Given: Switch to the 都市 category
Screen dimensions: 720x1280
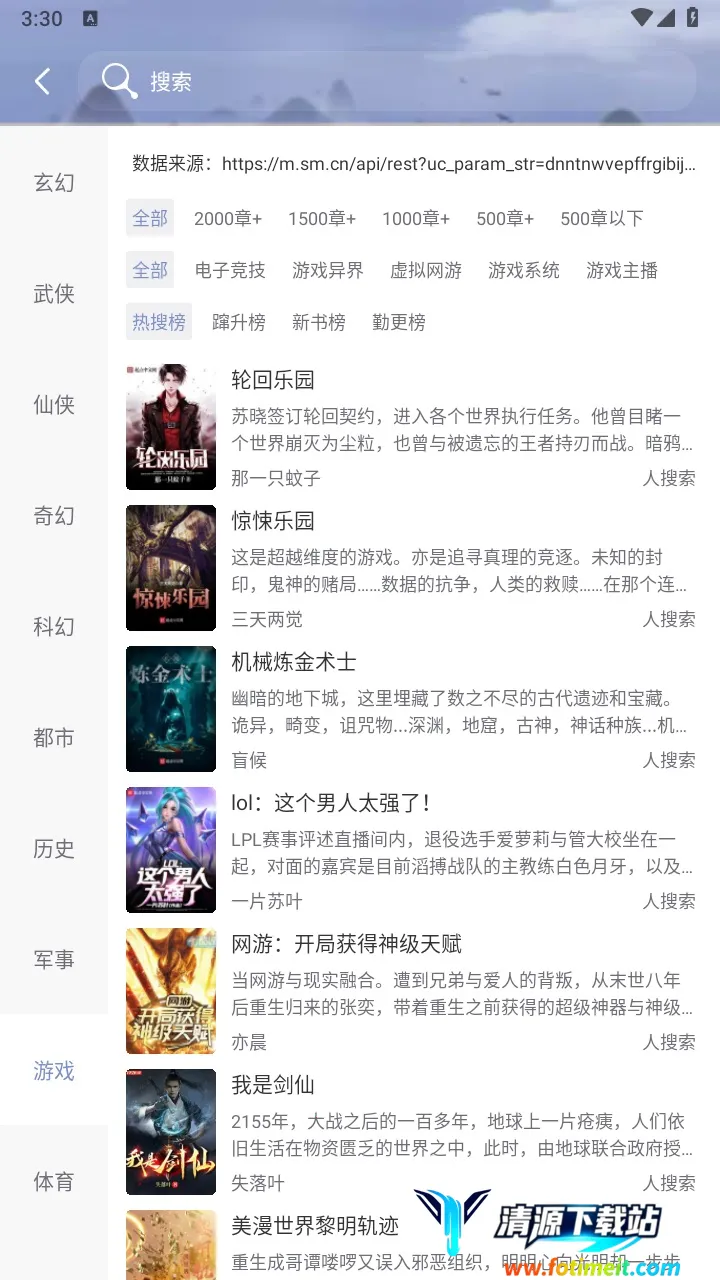Looking at the screenshot, I should (x=54, y=738).
